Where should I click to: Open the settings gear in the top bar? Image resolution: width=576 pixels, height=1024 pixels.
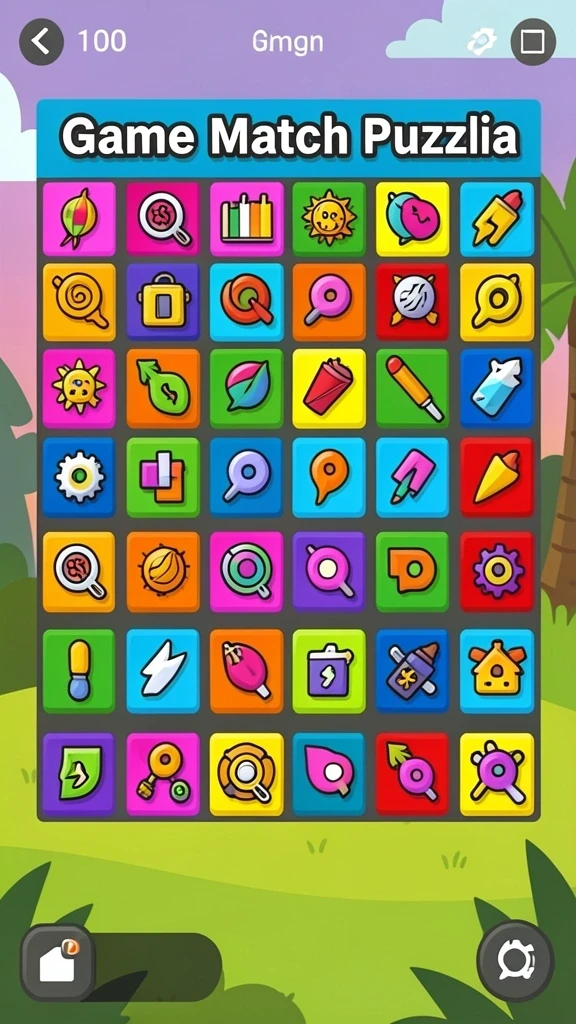[482, 42]
